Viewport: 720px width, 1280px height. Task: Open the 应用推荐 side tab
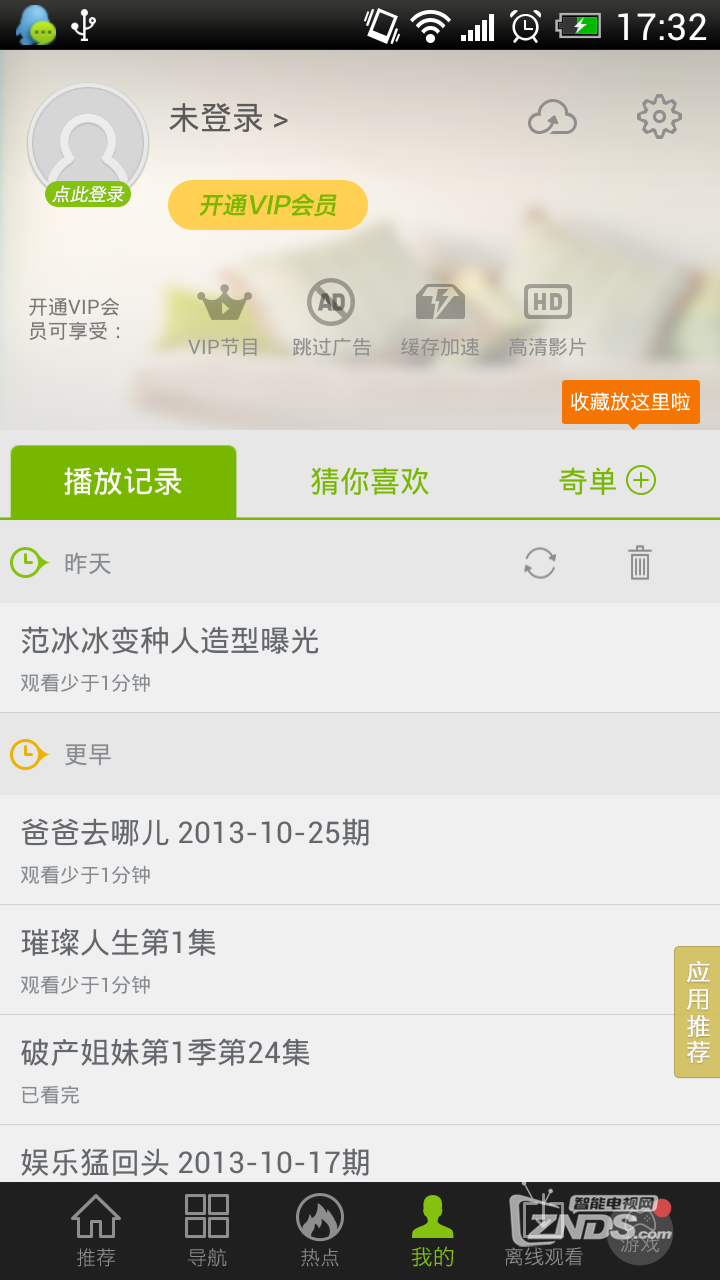tap(697, 1012)
